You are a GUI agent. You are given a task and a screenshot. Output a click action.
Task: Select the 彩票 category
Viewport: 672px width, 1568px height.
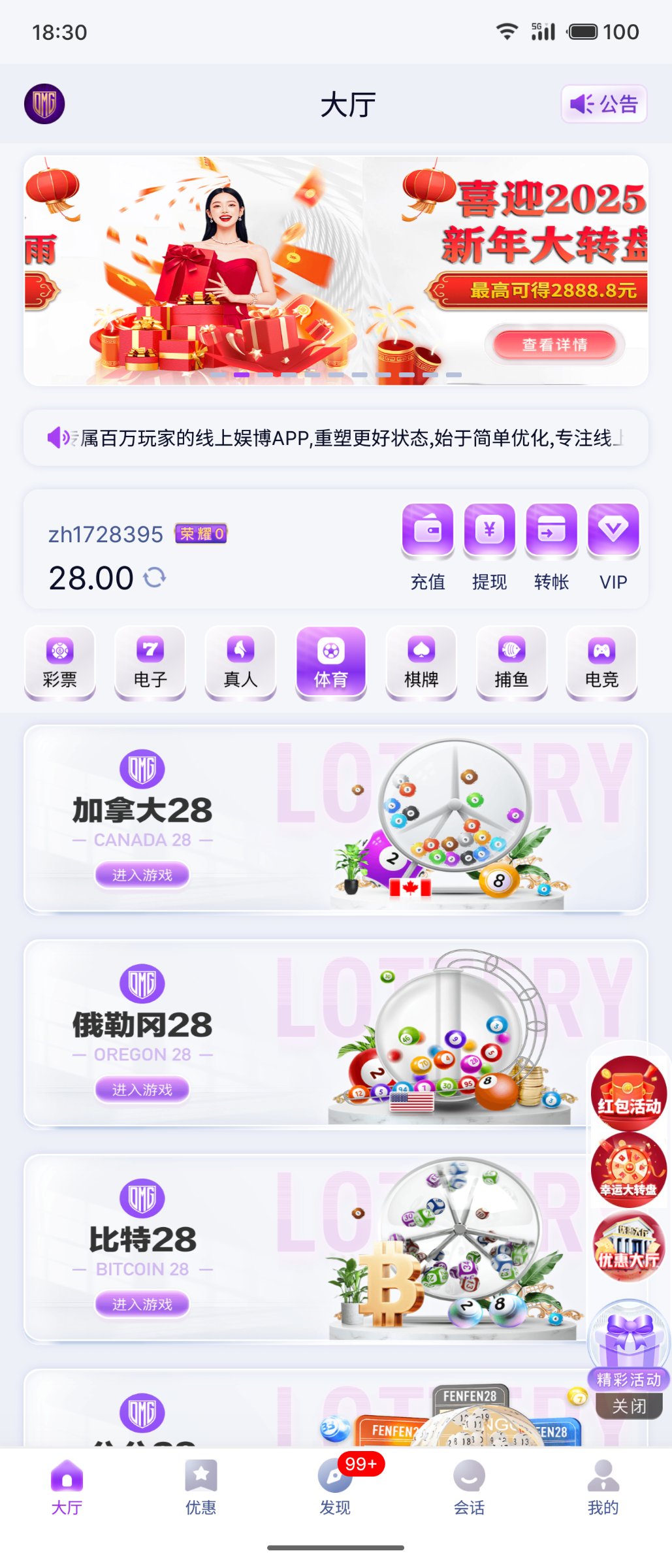click(x=60, y=662)
